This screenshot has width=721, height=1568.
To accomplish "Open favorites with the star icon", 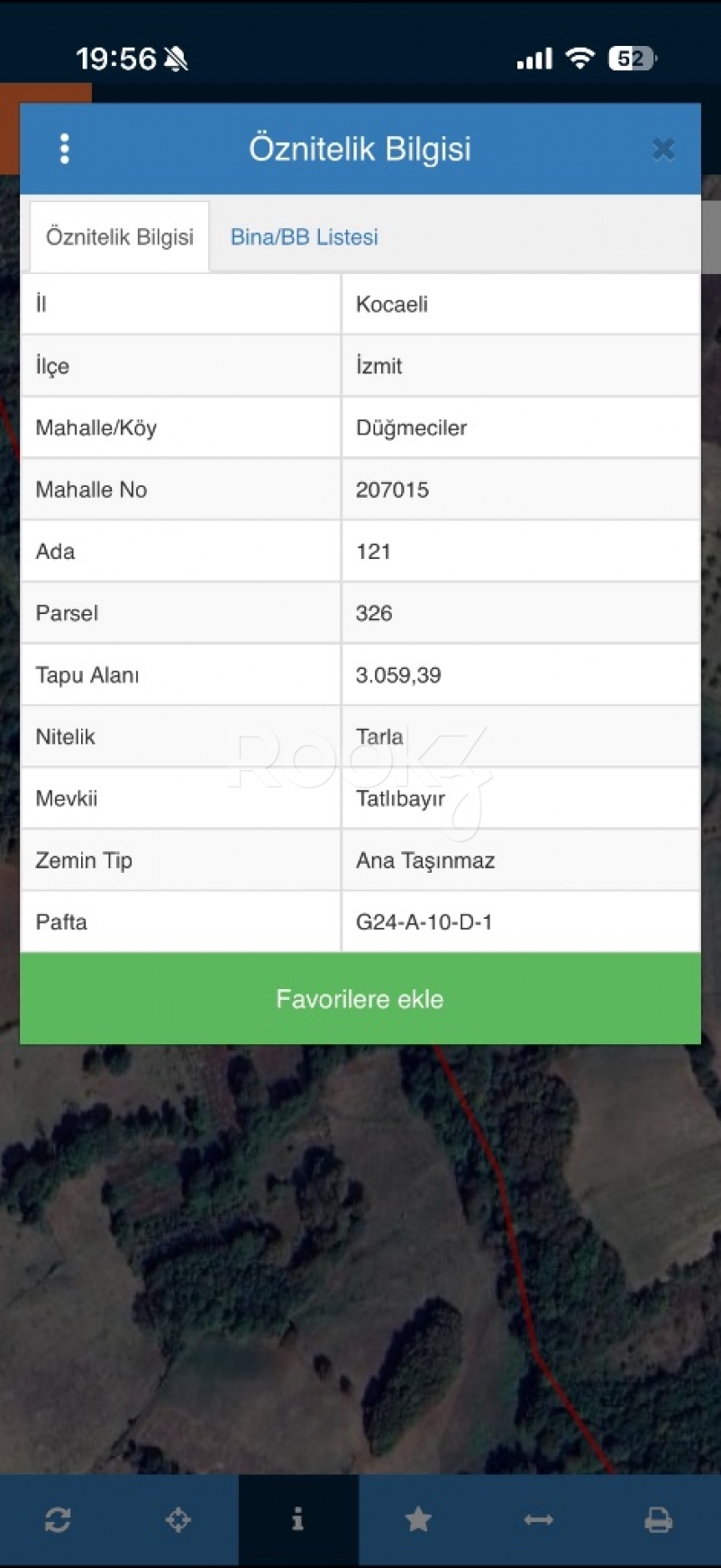I will point(418,1520).
